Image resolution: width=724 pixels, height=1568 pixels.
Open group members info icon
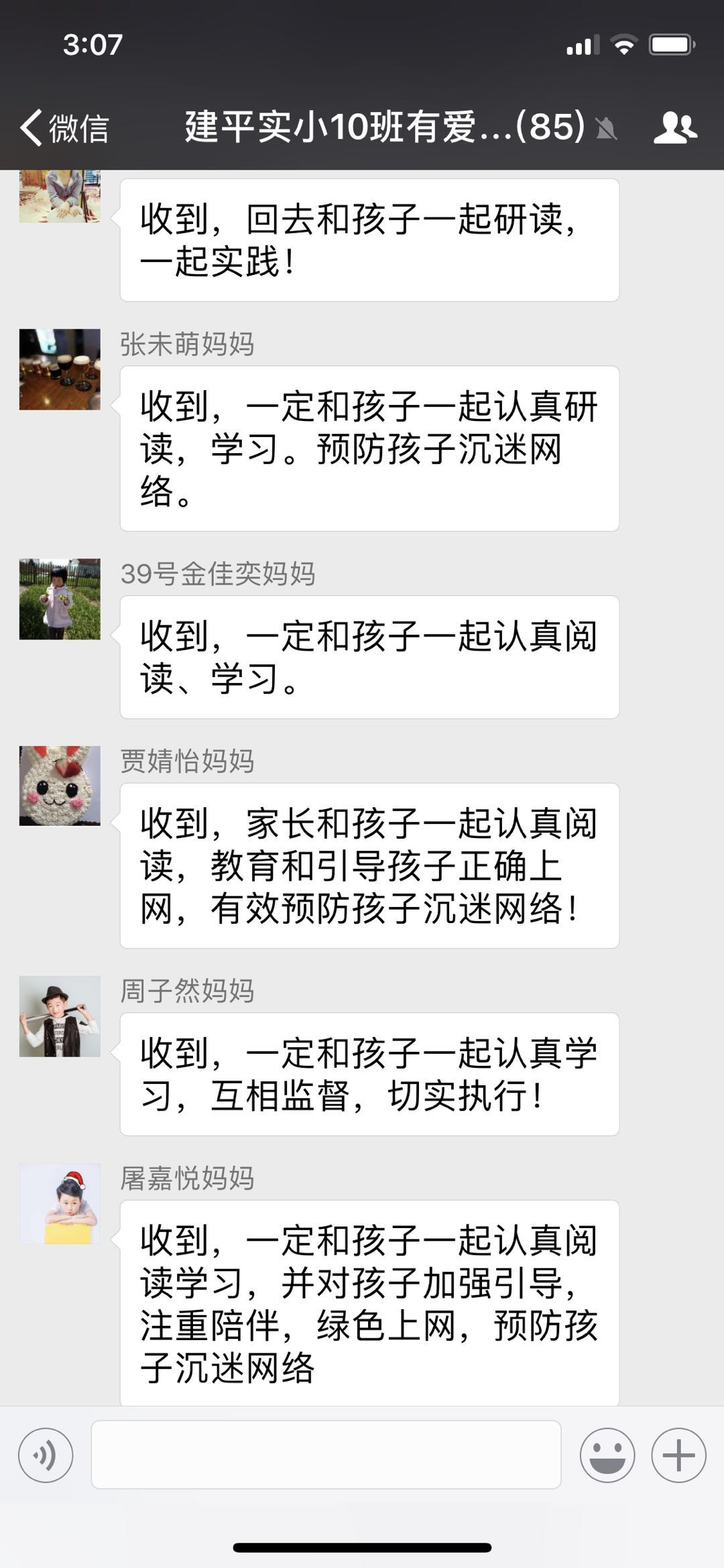[675, 127]
